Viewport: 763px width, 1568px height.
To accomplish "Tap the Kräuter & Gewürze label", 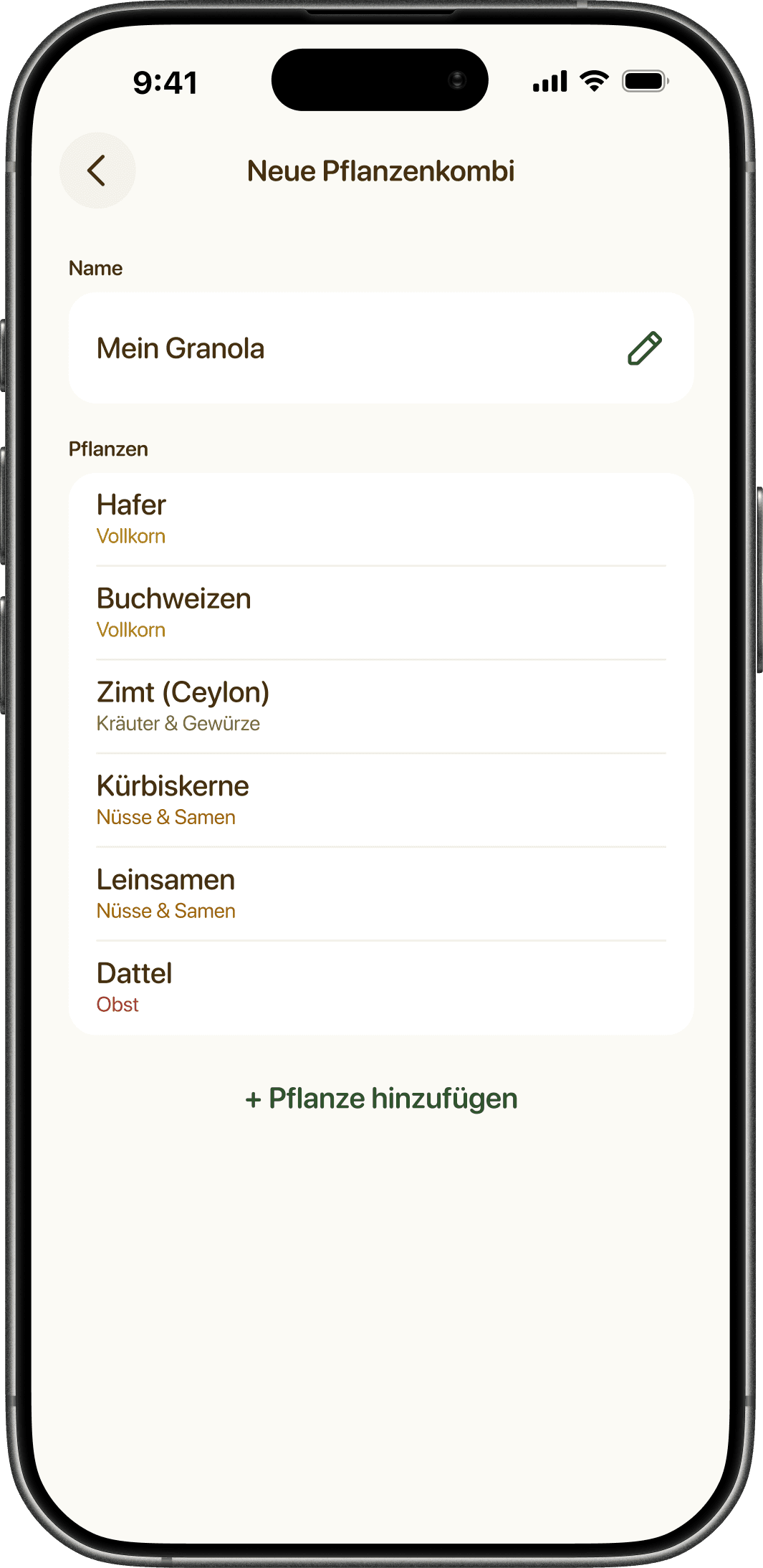I will point(179,724).
